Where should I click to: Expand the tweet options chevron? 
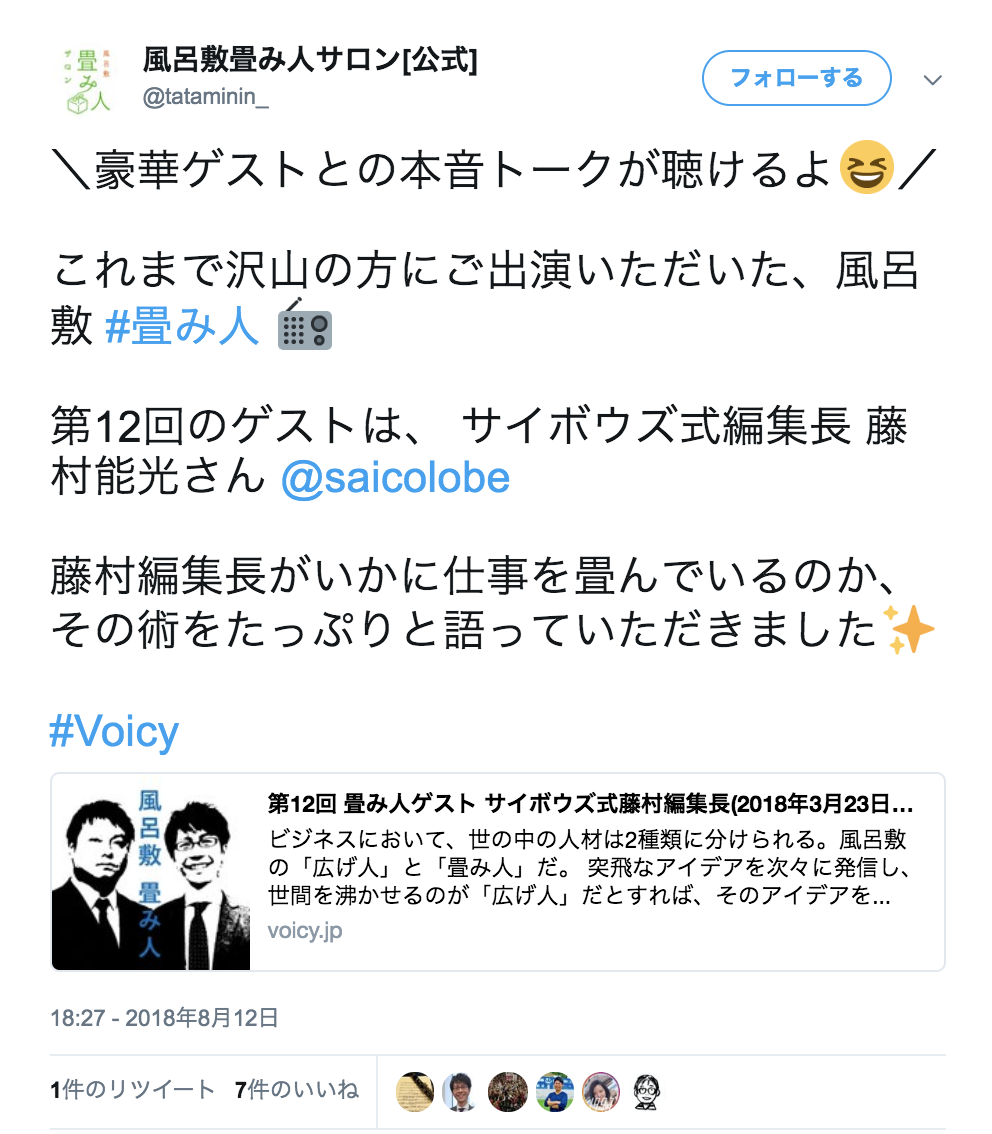click(932, 80)
